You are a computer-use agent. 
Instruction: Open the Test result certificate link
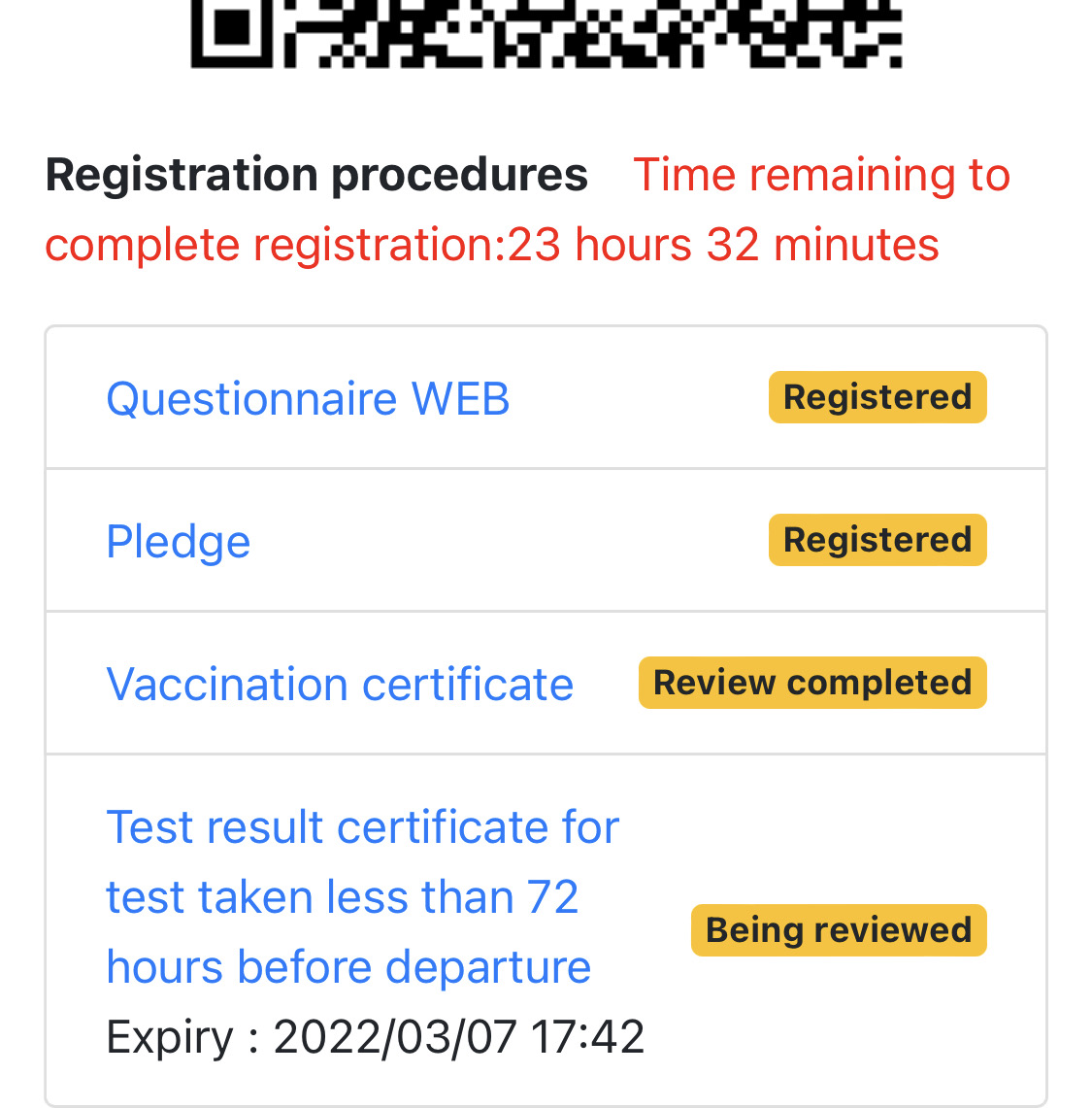click(x=361, y=897)
